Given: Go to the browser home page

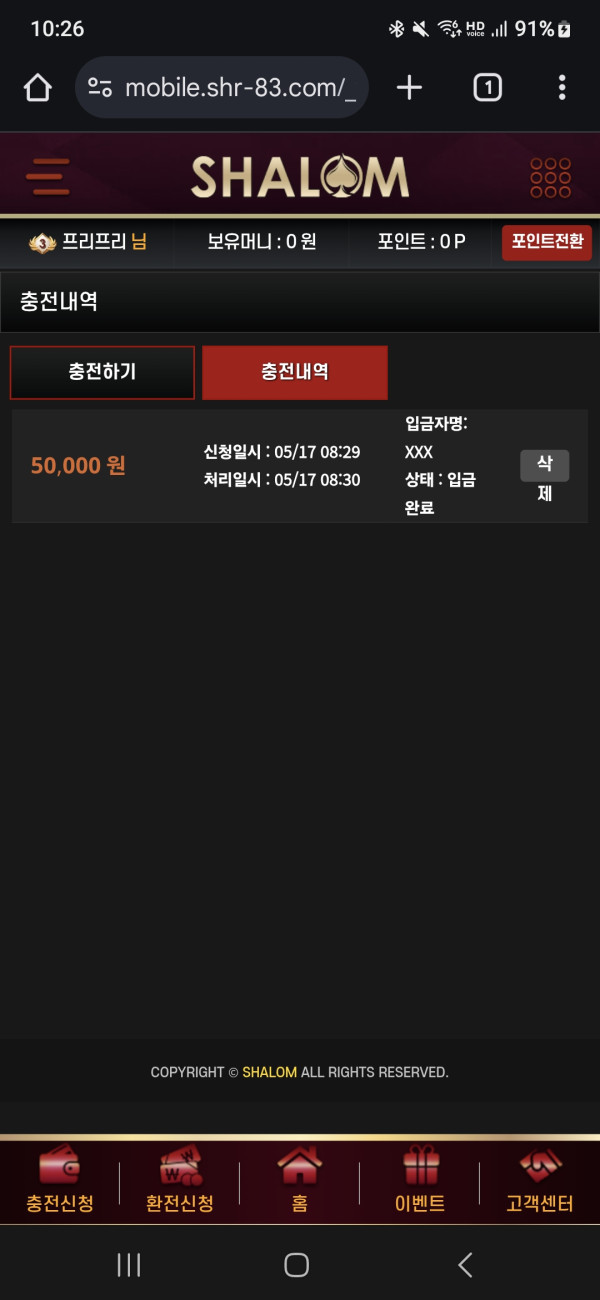Looking at the screenshot, I should (37, 88).
